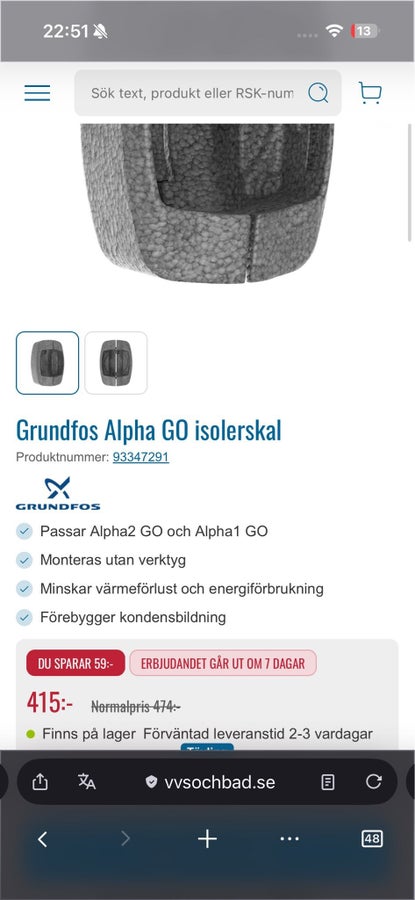This screenshot has width=415, height=900.
Task: Open the shopping cart
Action: pyautogui.click(x=370, y=92)
